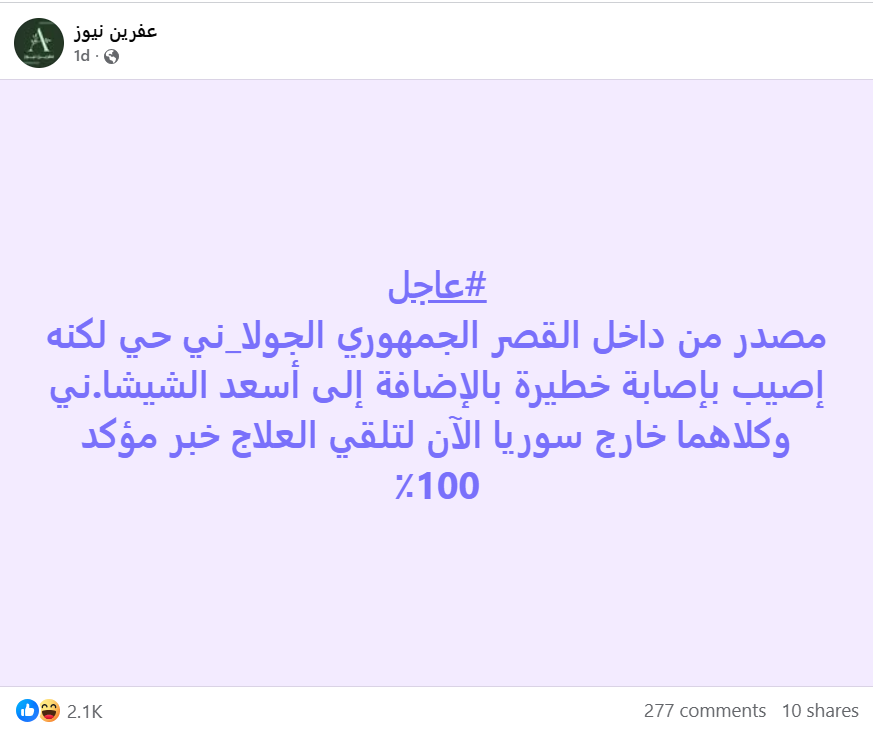Open عفرين نيوز profile picture
This screenshot has height=730, width=873.
(39, 42)
